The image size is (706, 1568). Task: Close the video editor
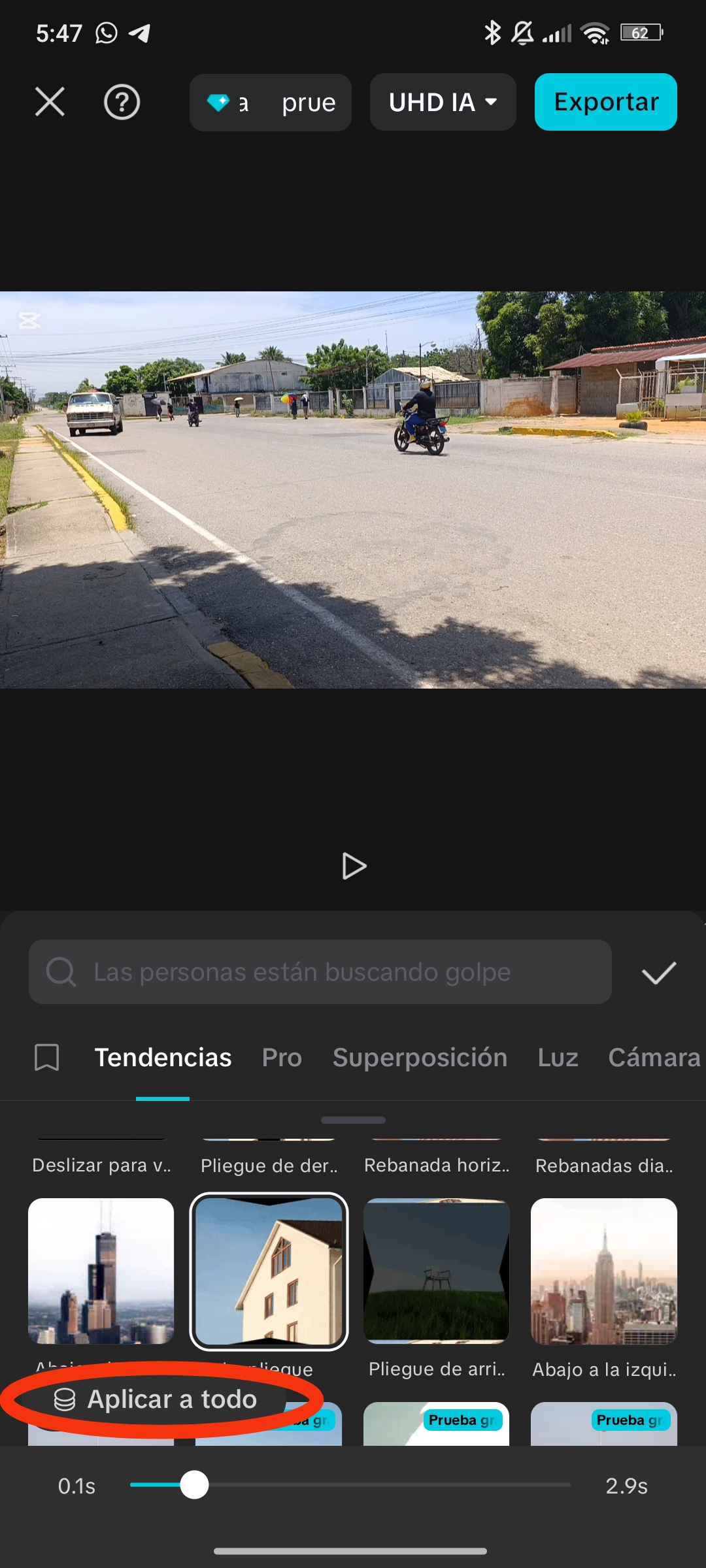click(50, 102)
